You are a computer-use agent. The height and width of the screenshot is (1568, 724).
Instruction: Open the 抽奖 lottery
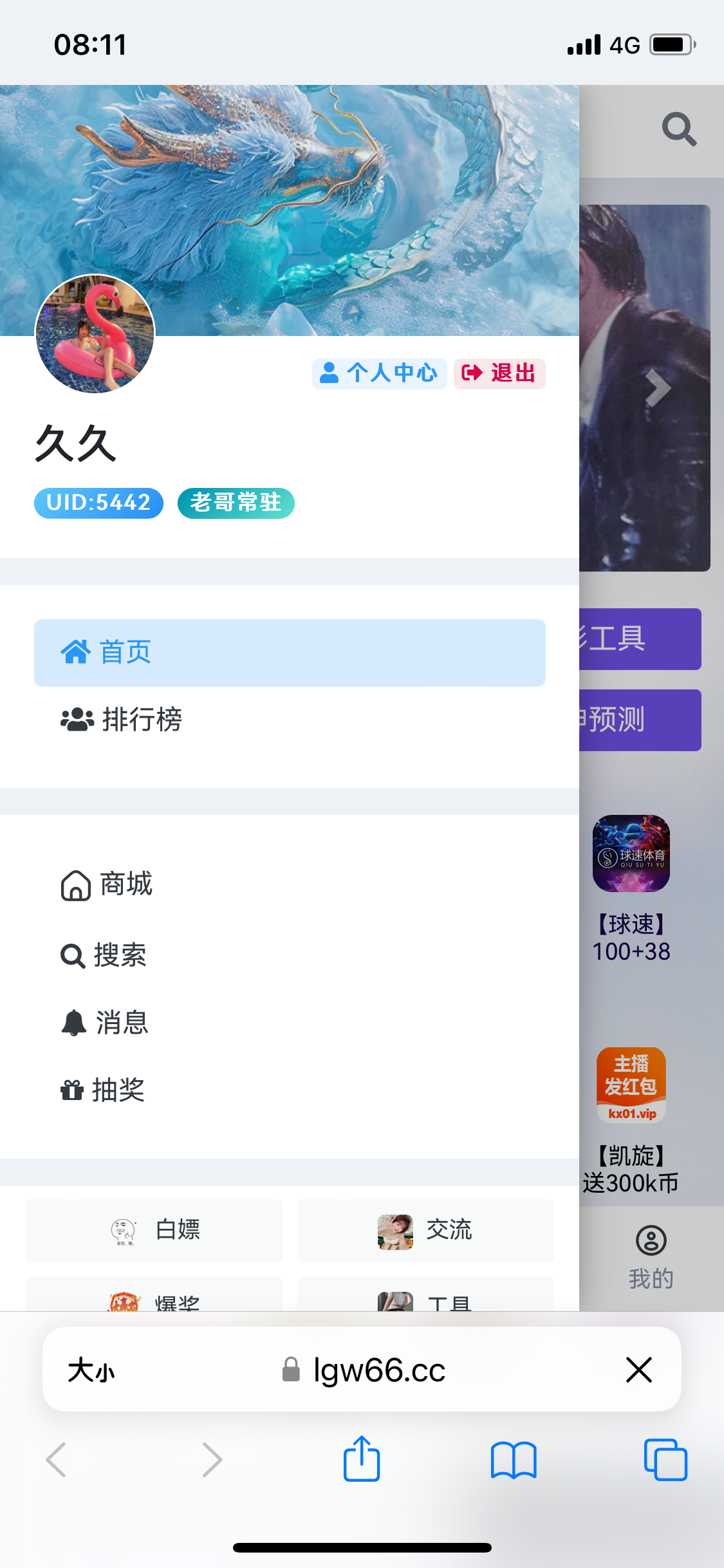tap(102, 1090)
